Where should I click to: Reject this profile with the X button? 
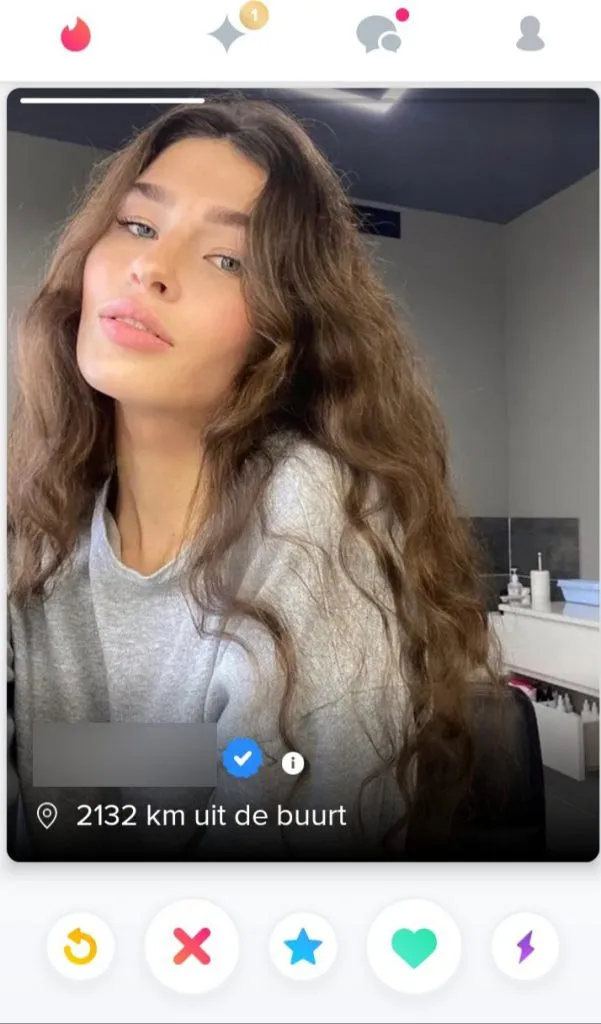pyautogui.click(x=191, y=945)
